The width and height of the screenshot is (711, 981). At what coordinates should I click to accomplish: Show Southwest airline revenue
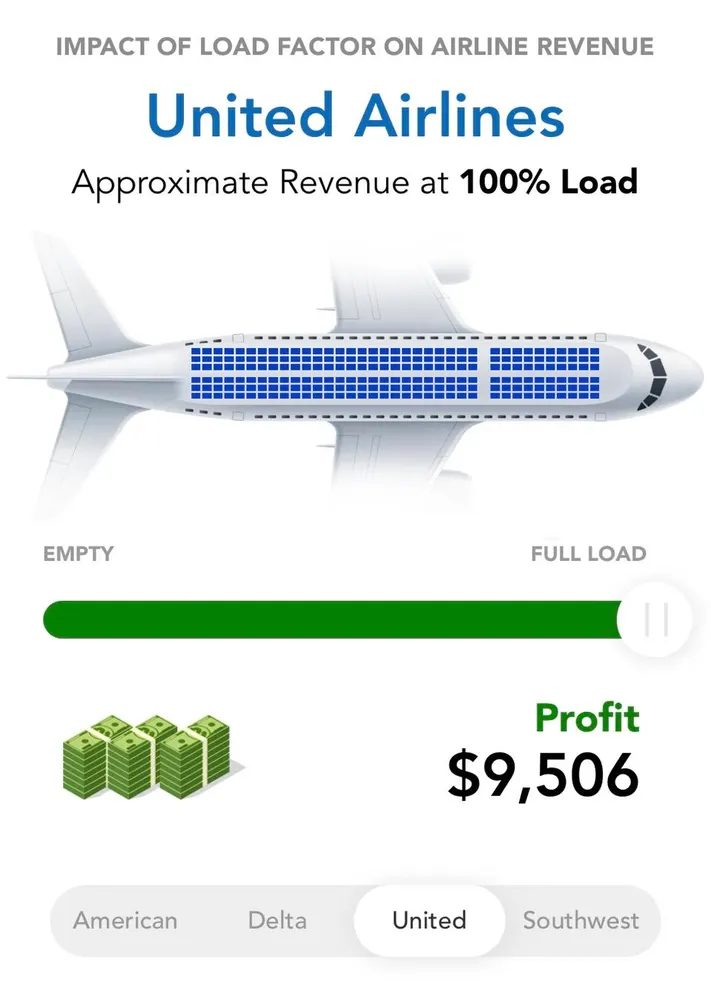click(581, 920)
